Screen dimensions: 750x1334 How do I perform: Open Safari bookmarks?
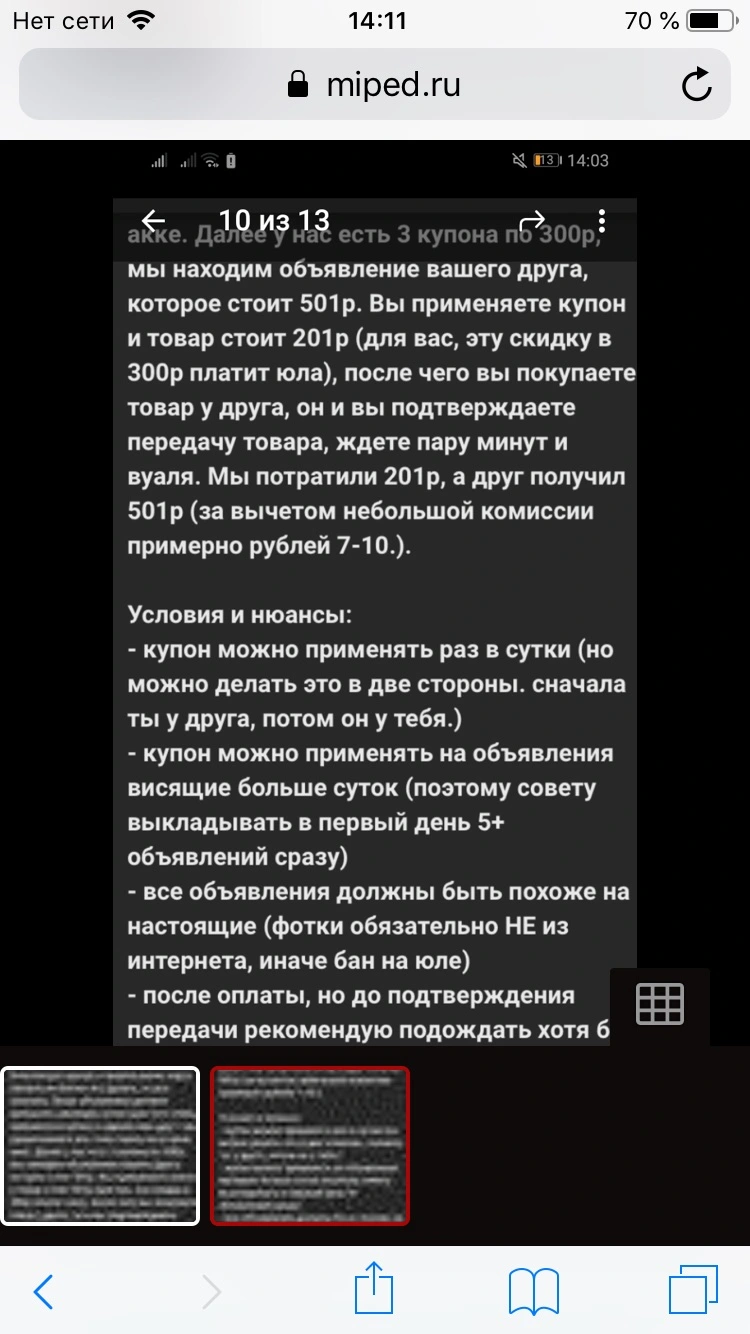(x=533, y=1292)
